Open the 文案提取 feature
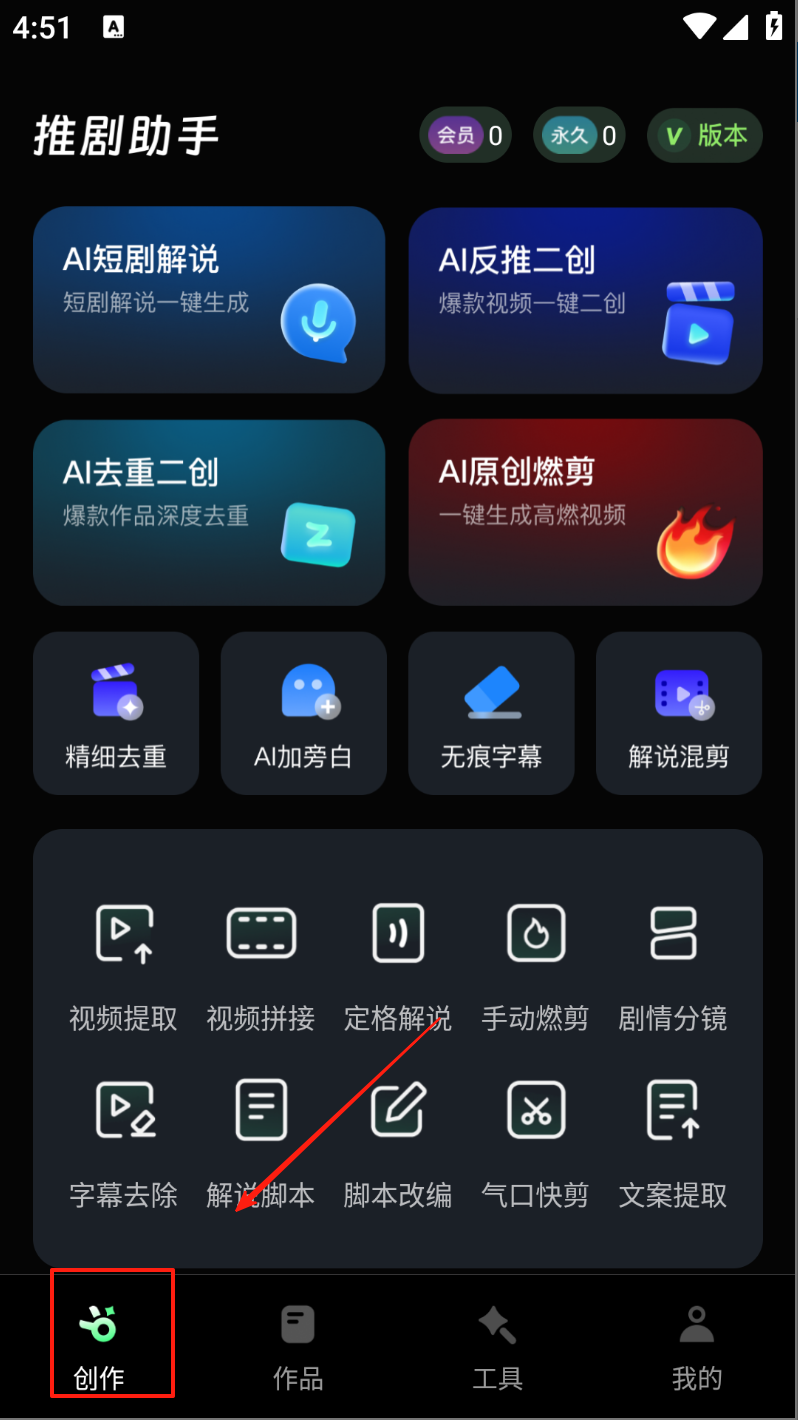 coord(673,1142)
